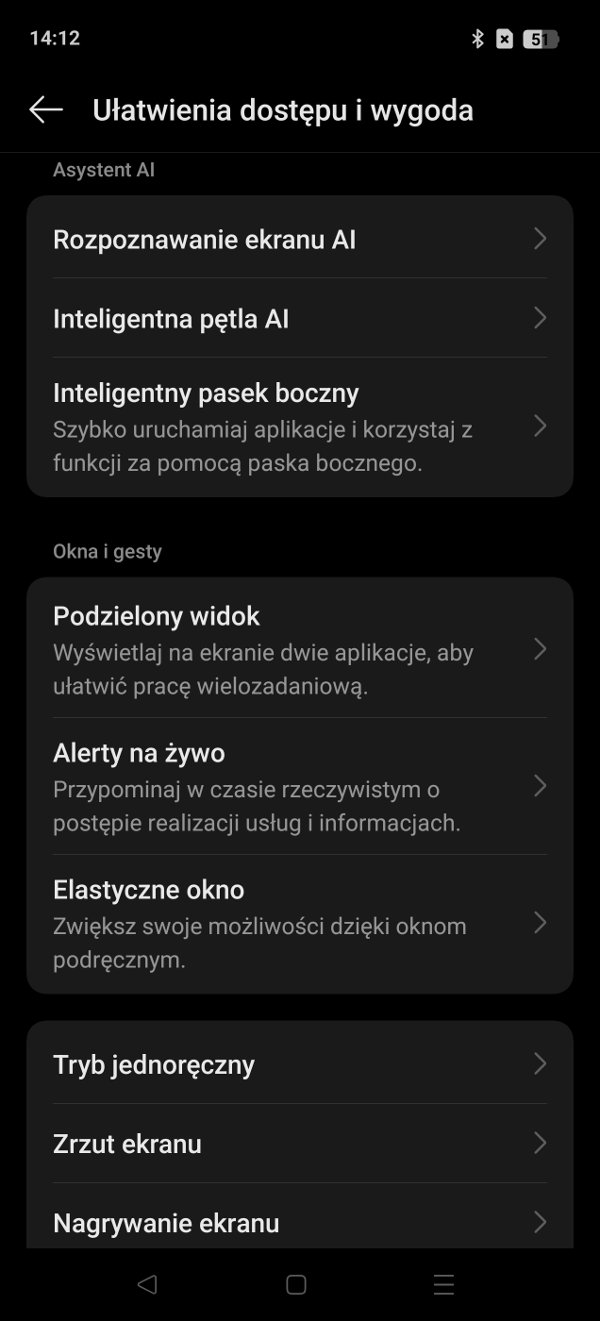The width and height of the screenshot is (600, 1321).
Task: Open Elastyczne okno settings
Action: click(300, 923)
